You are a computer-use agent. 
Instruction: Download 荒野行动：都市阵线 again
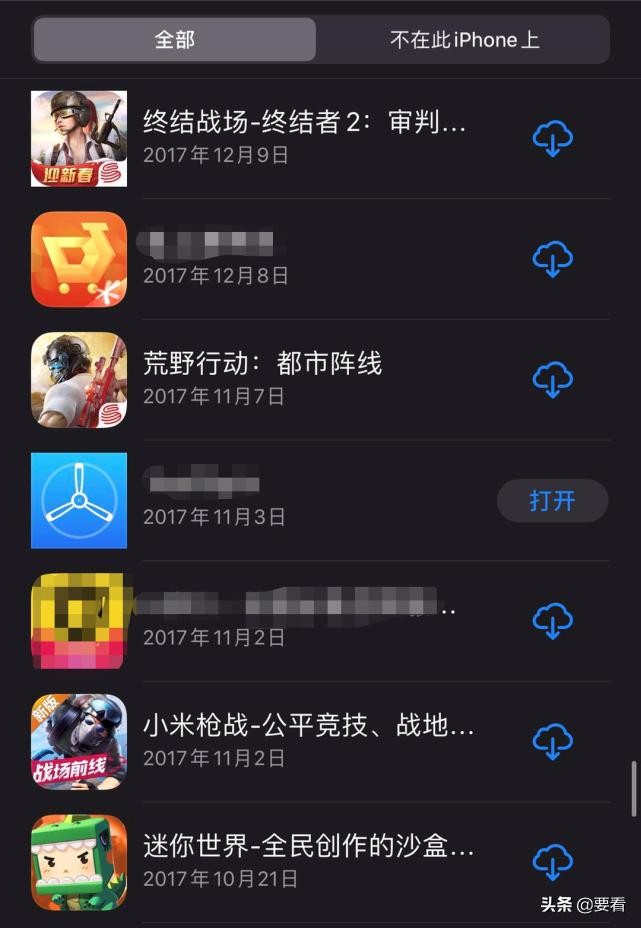(x=552, y=380)
